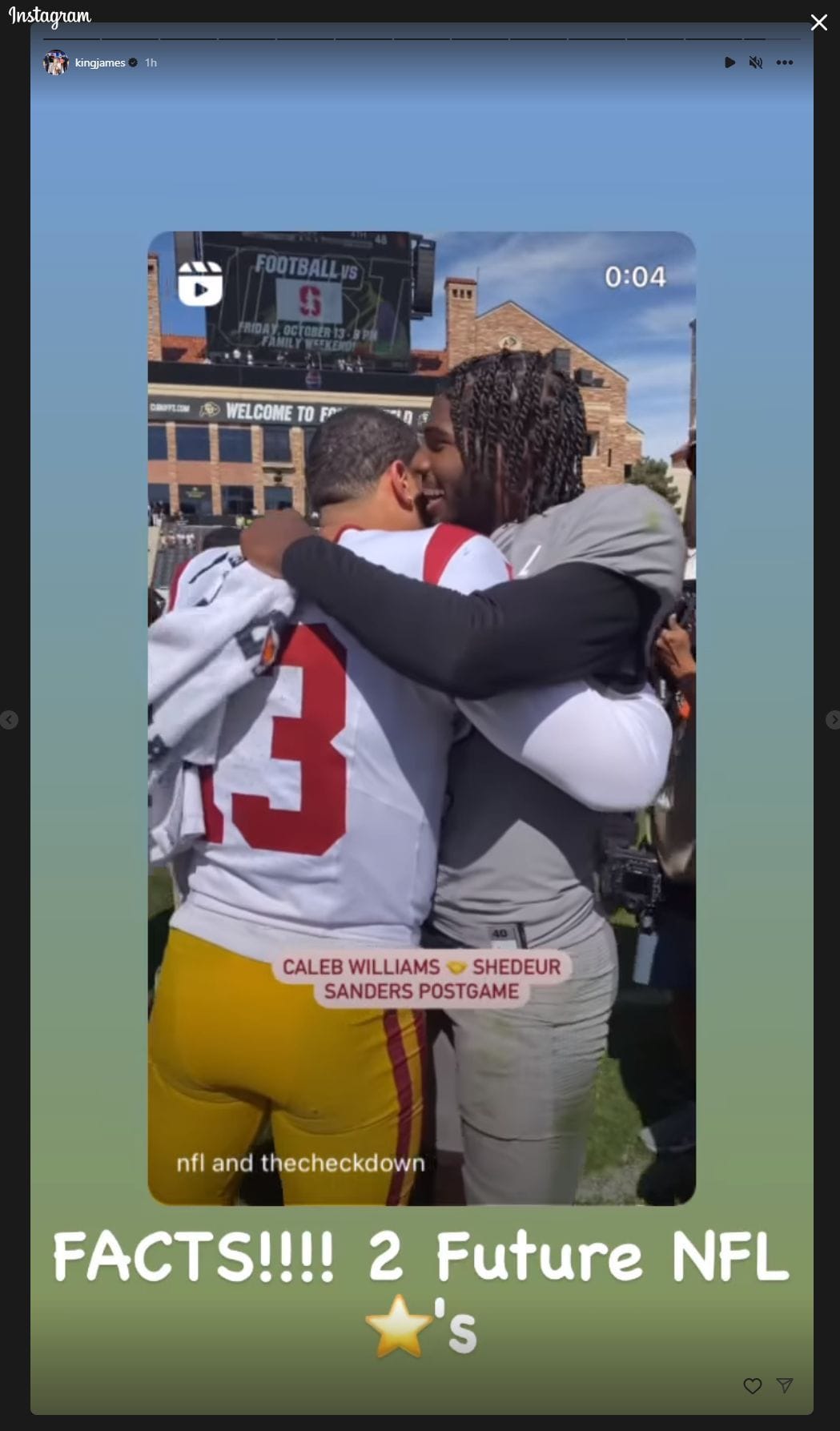Go back a story using left chevron
This screenshot has height=1431, width=840.
(x=10, y=719)
